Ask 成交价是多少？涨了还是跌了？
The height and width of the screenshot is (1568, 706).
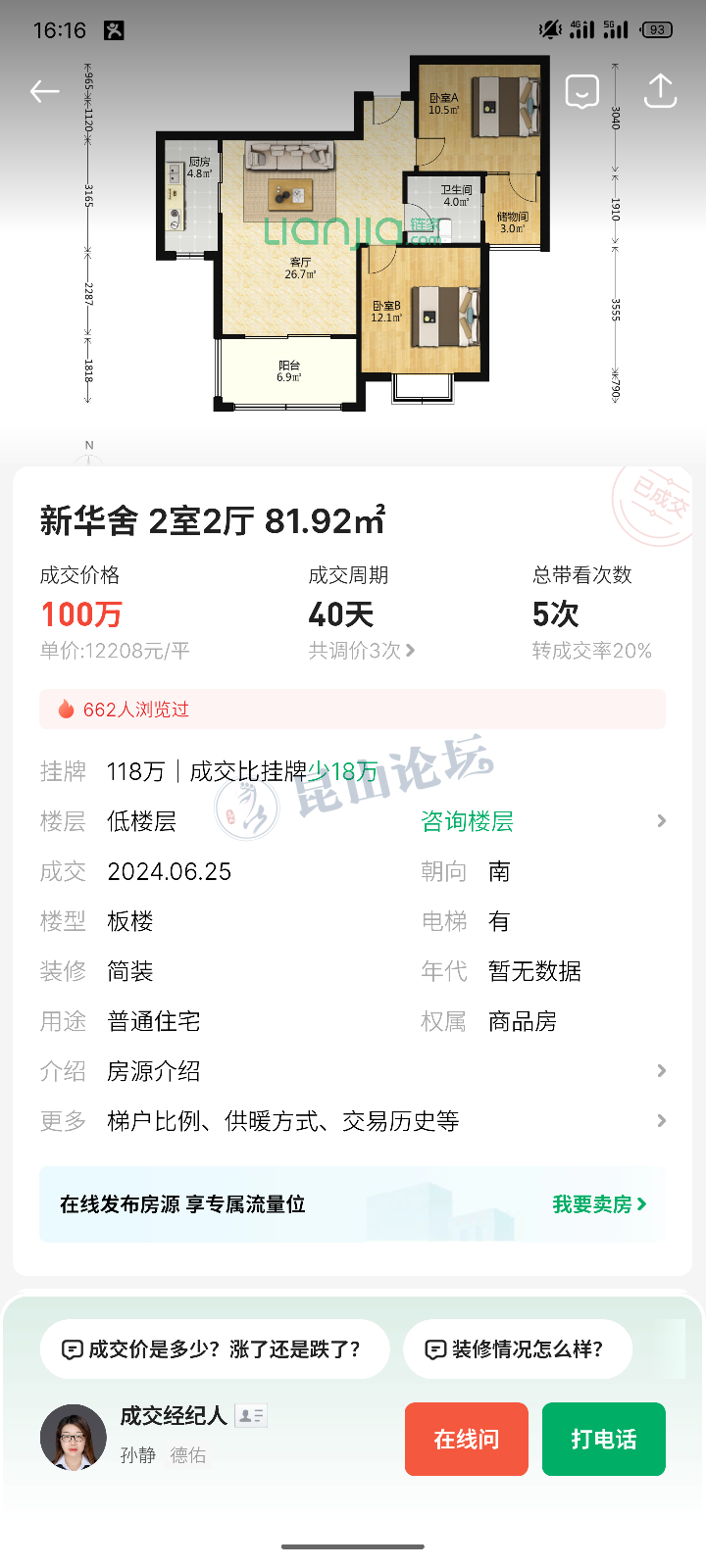pyautogui.click(x=215, y=1349)
